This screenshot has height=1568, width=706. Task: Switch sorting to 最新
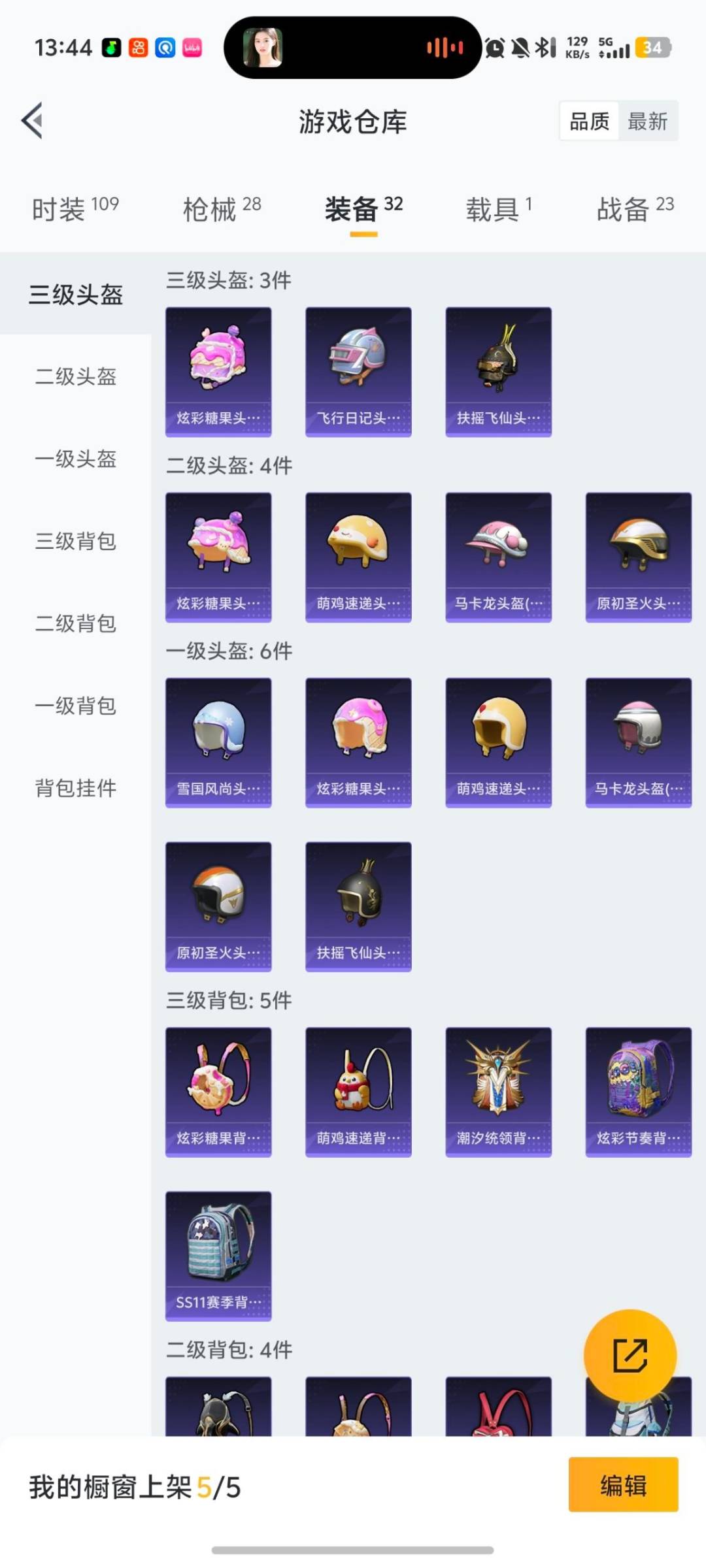click(x=647, y=122)
